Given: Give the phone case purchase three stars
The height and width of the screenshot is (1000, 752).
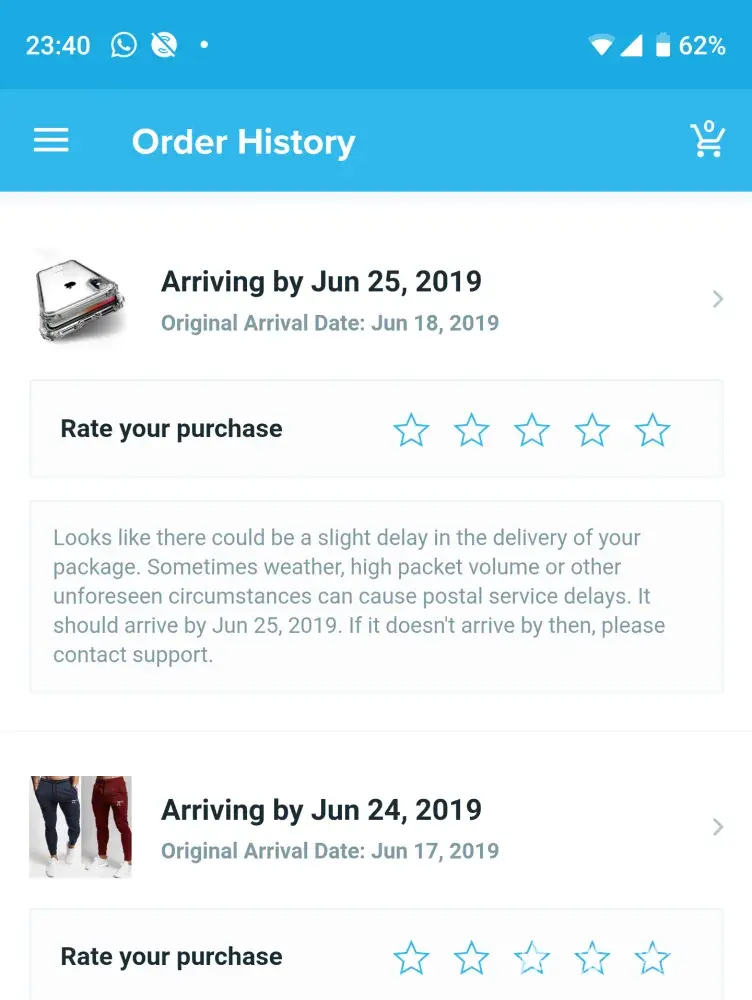Looking at the screenshot, I should click(532, 430).
